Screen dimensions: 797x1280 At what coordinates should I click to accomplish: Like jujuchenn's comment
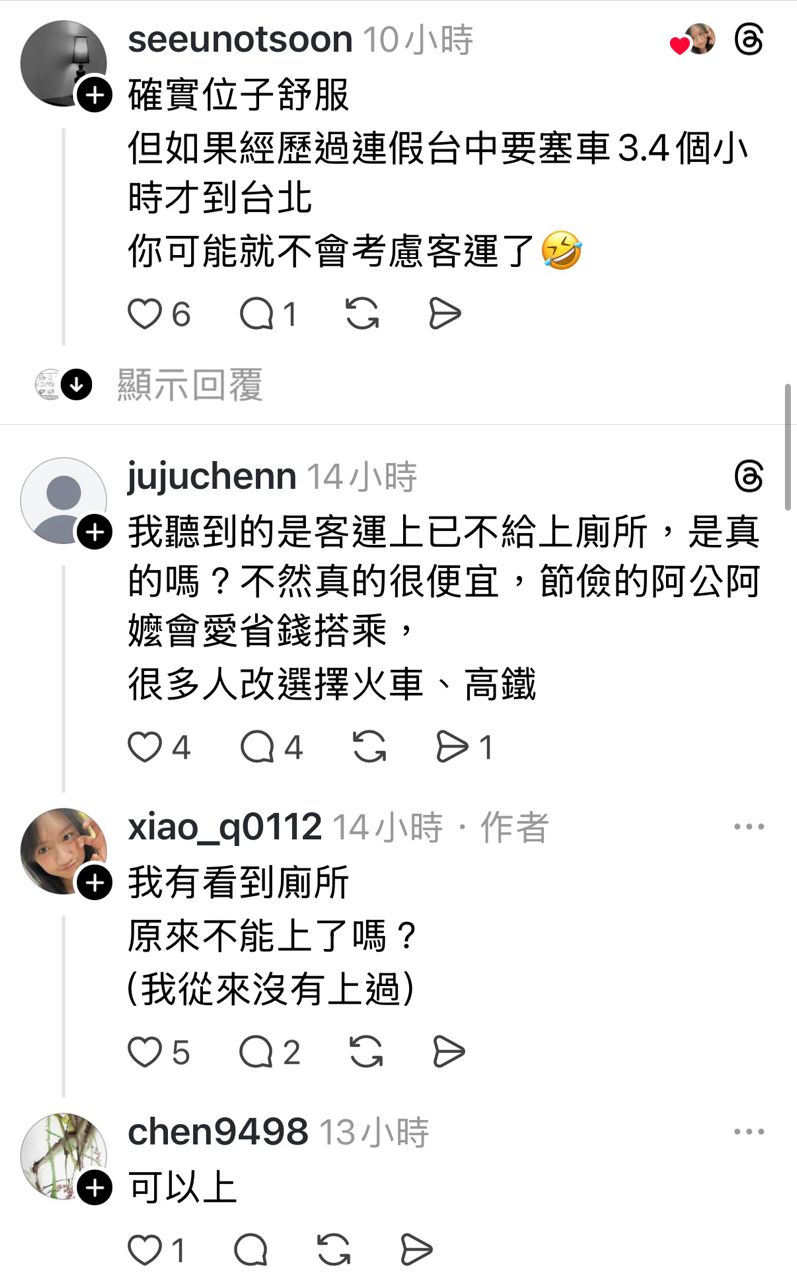[x=146, y=747]
